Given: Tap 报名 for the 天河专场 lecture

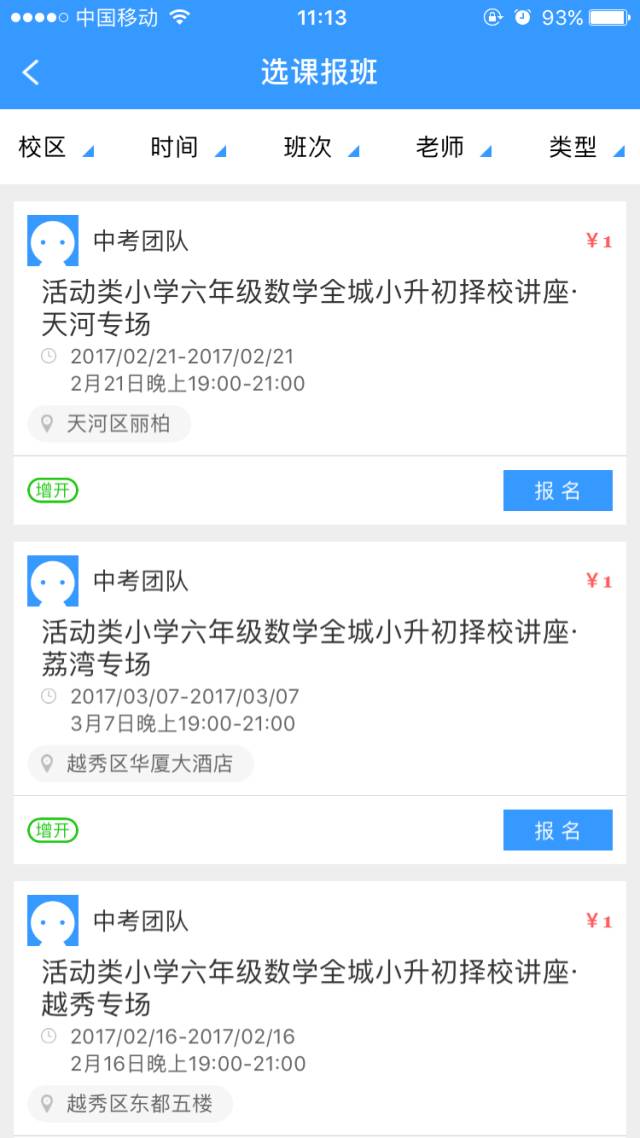Looking at the screenshot, I should click(557, 491).
